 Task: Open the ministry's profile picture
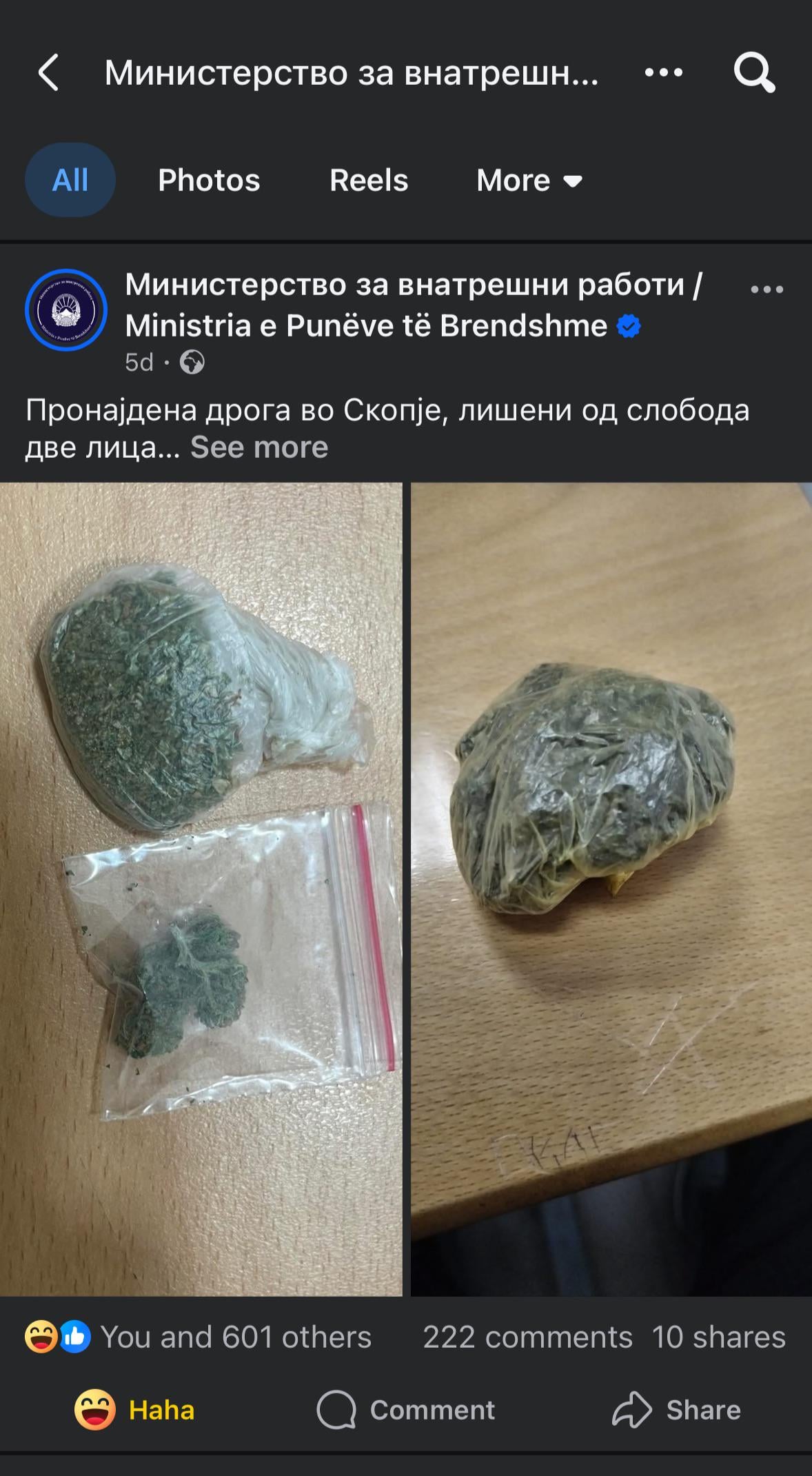(66, 310)
